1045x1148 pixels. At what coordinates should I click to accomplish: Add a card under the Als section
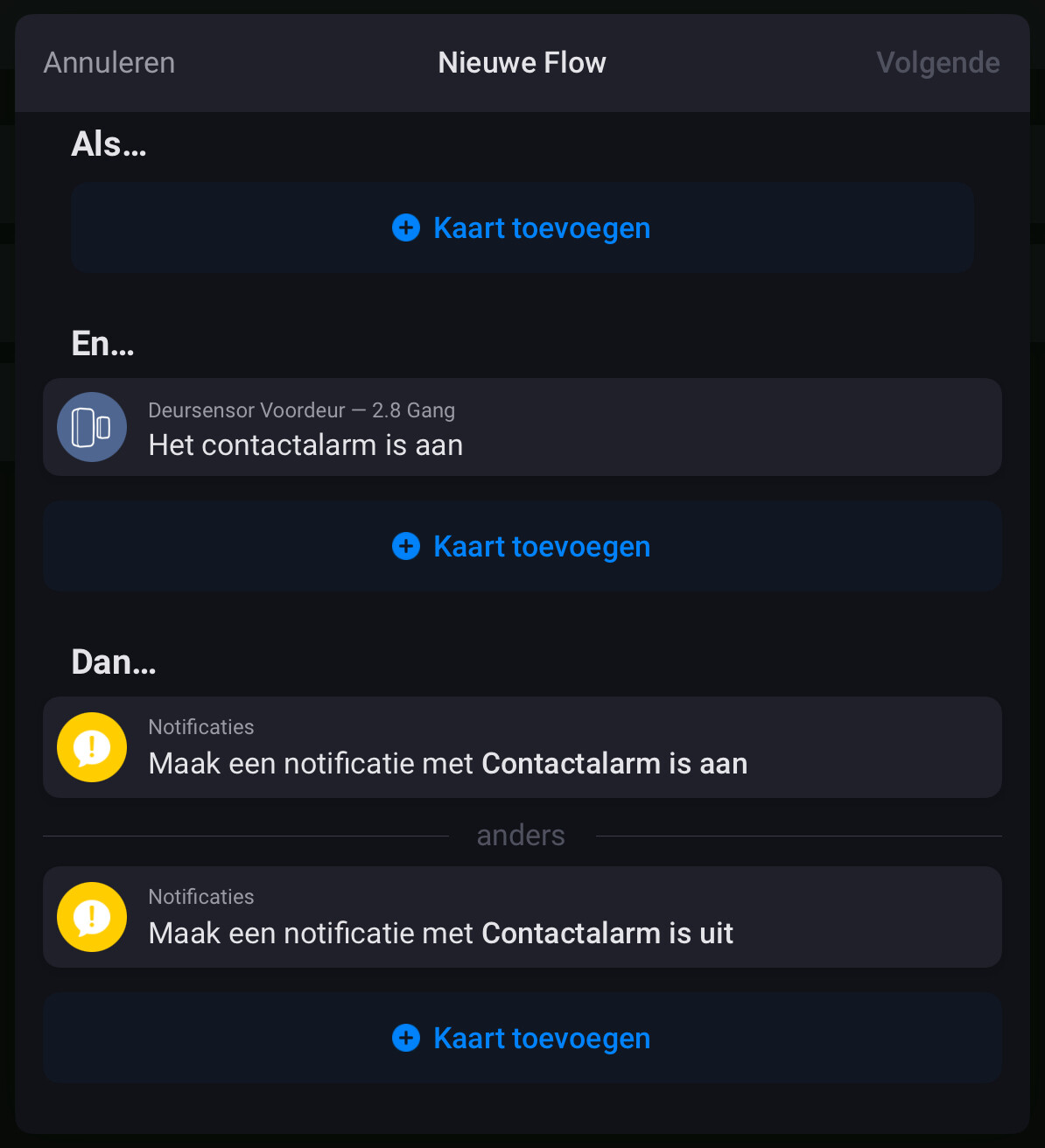(x=522, y=228)
